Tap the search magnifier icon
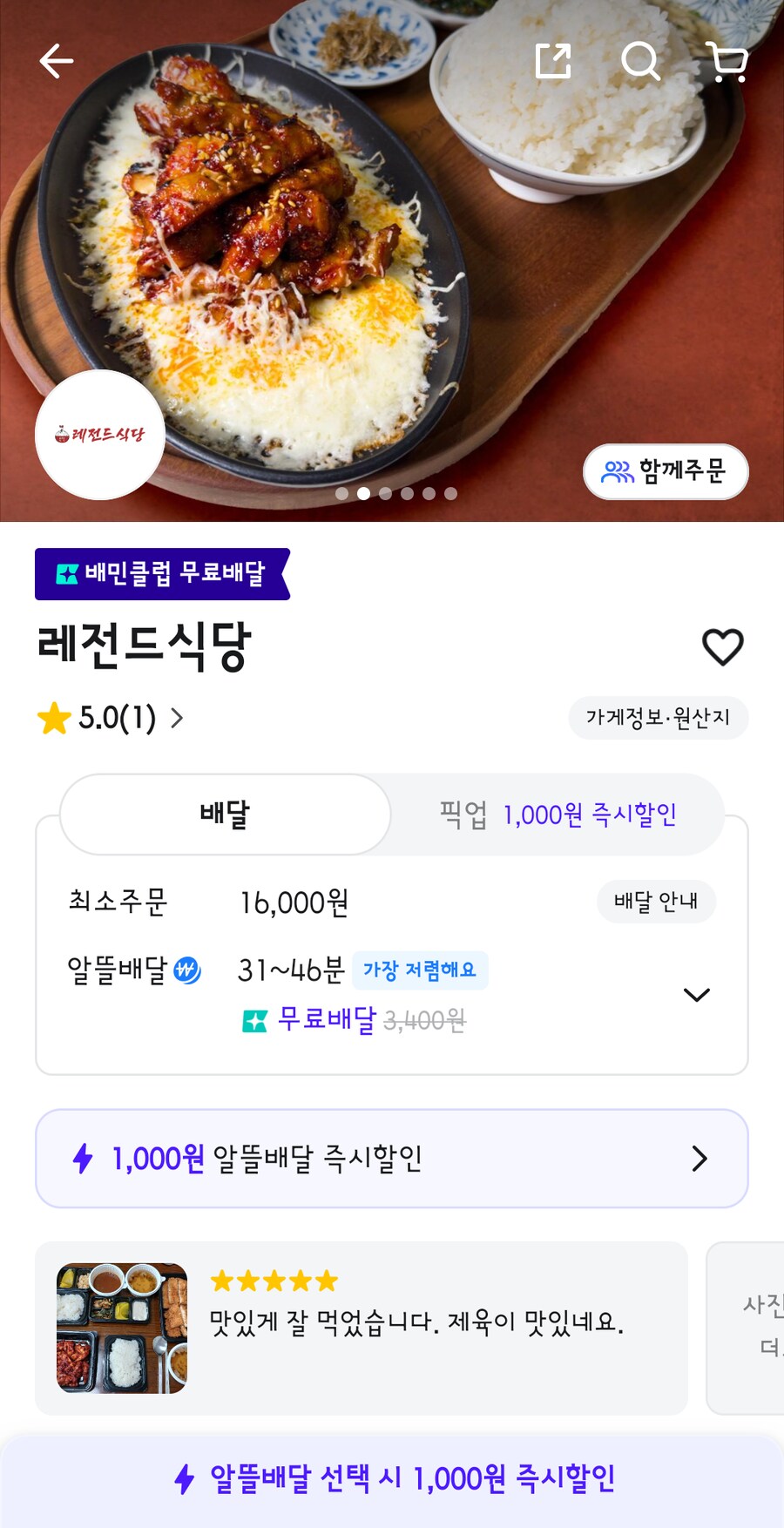This screenshot has height=1528, width=784. 641,61
